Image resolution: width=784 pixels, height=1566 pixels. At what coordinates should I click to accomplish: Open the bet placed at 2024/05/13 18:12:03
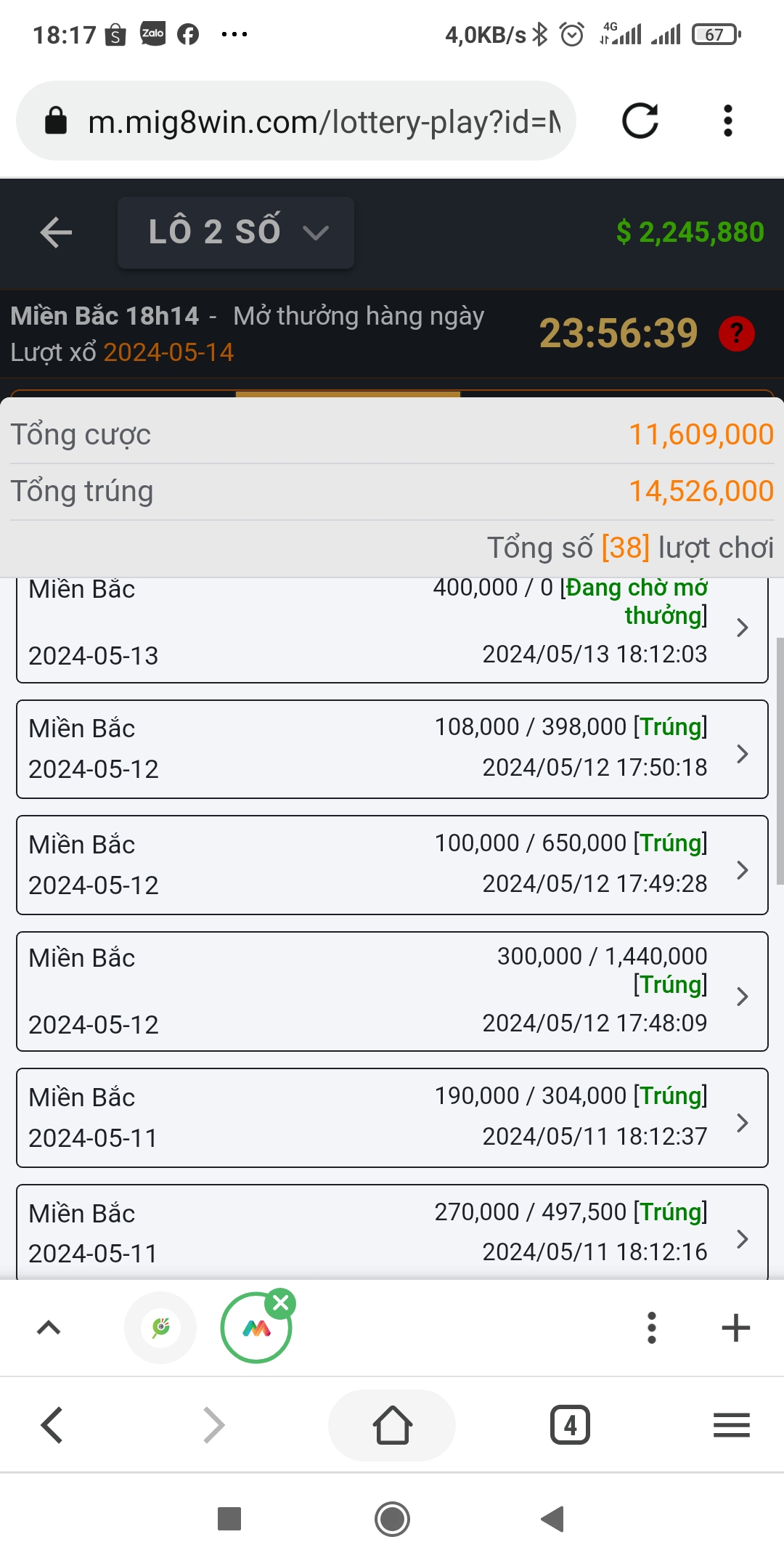(392, 629)
